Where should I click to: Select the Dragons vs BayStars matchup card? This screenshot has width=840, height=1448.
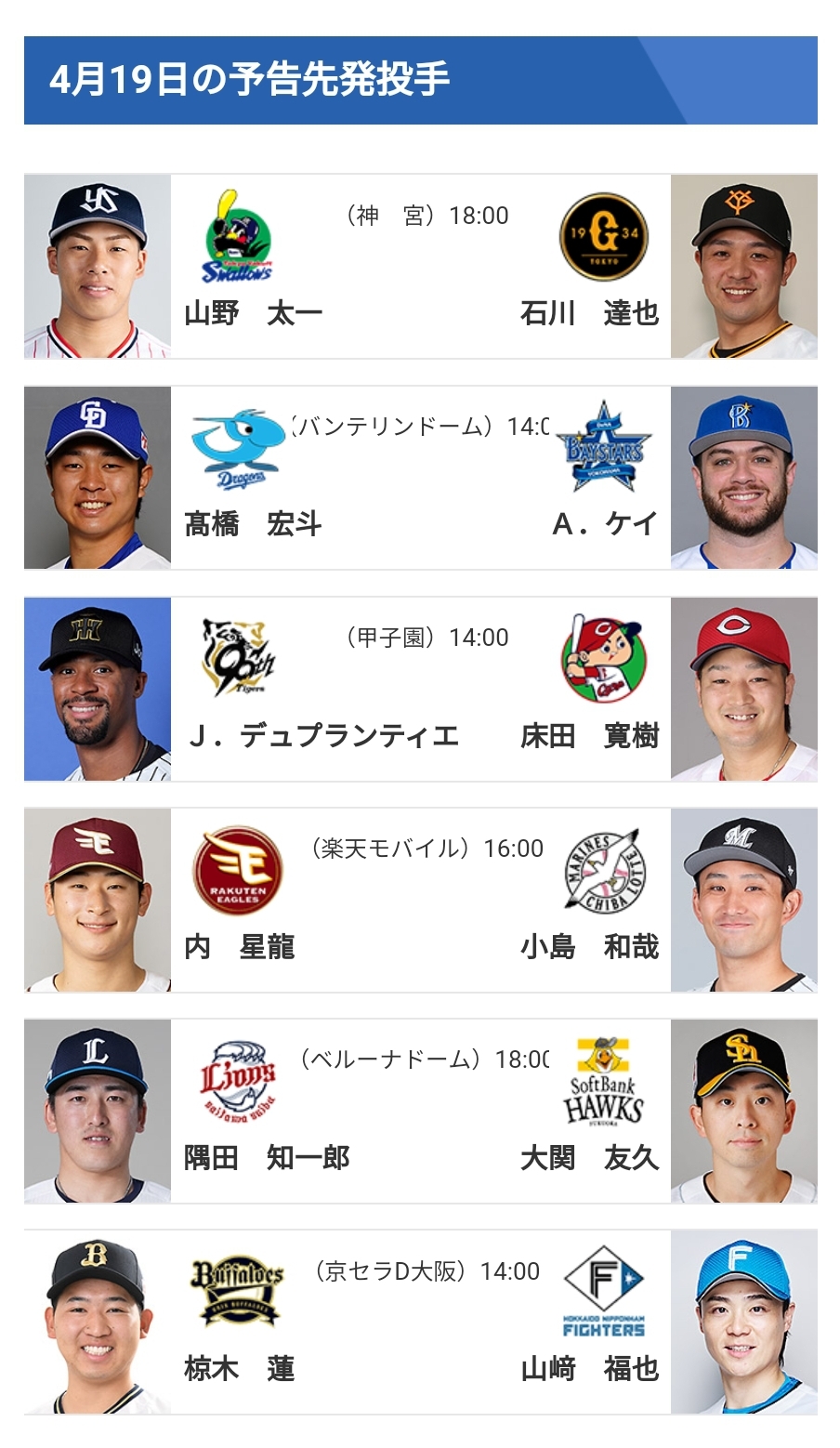pyautogui.click(x=420, y=478)
